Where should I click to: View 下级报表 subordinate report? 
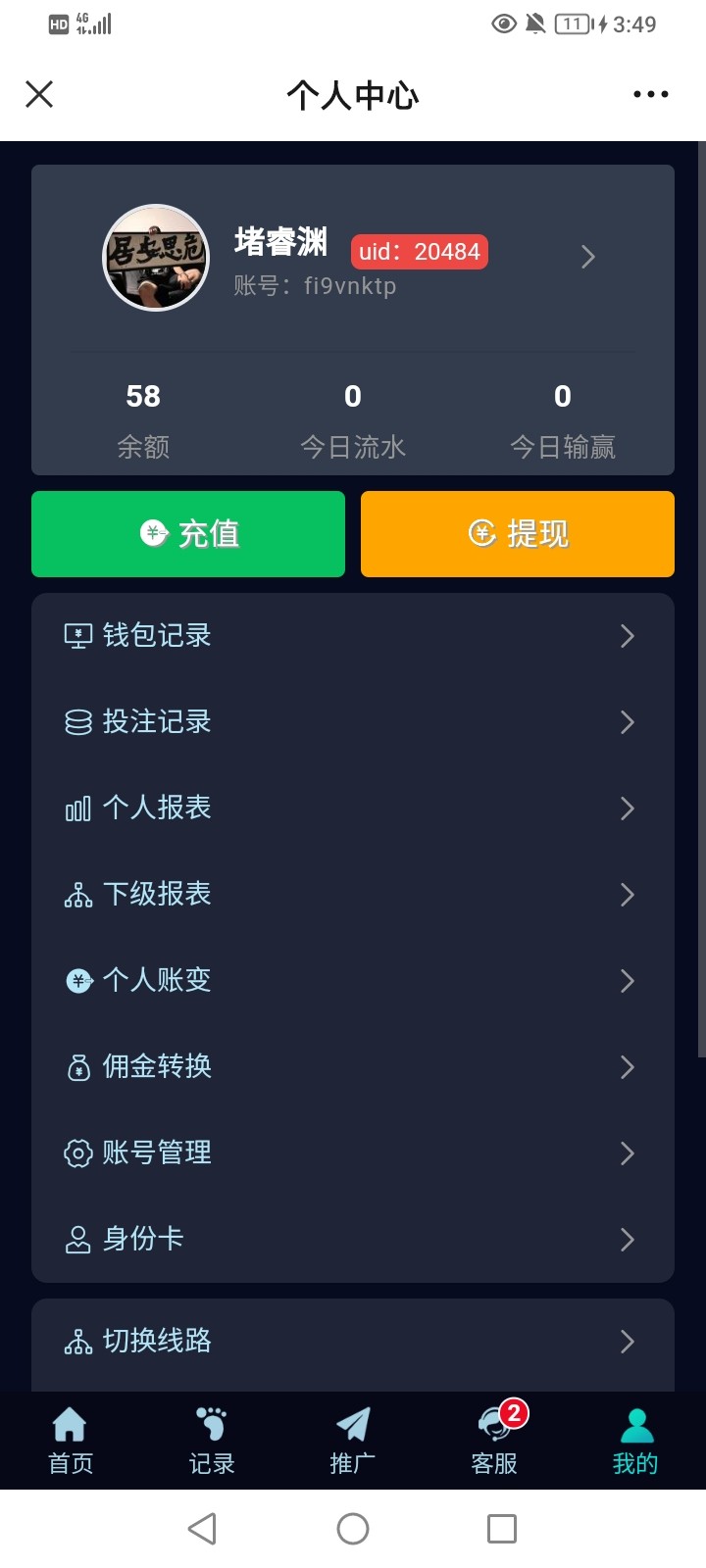tap(353, 895)
